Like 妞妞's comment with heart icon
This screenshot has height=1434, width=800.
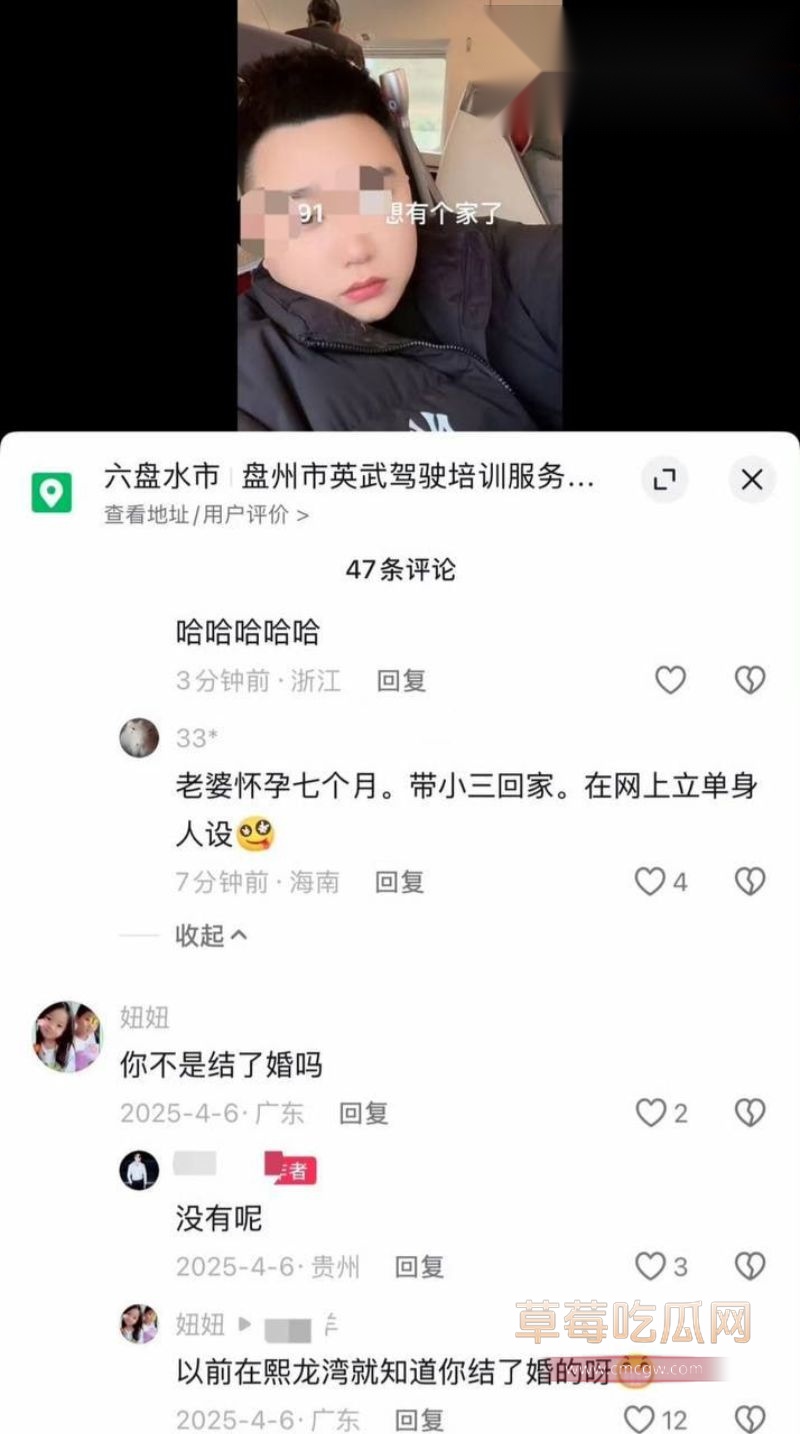[x=650, y=1112]
